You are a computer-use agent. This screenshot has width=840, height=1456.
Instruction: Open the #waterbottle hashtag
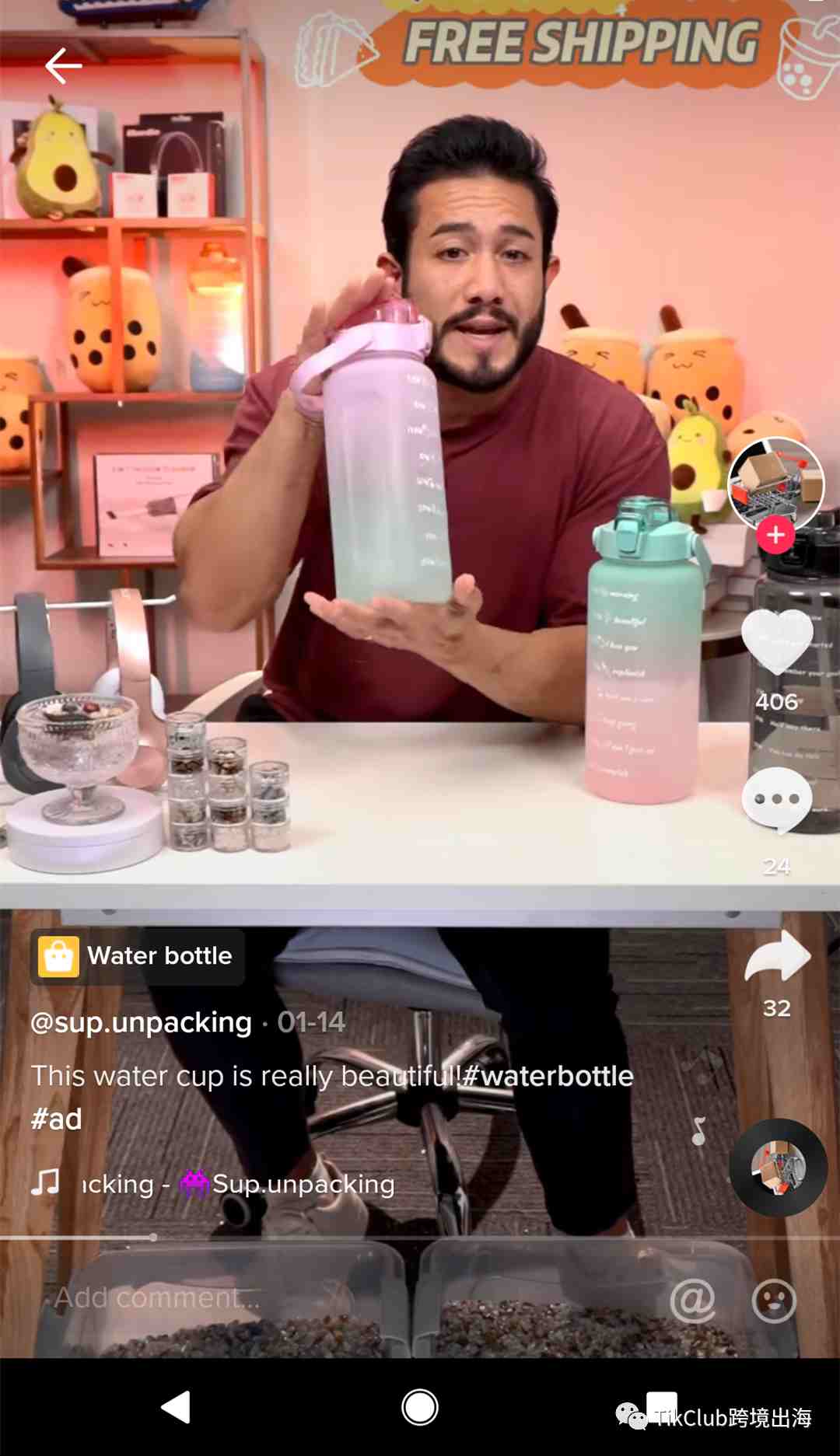point(548,1076)
